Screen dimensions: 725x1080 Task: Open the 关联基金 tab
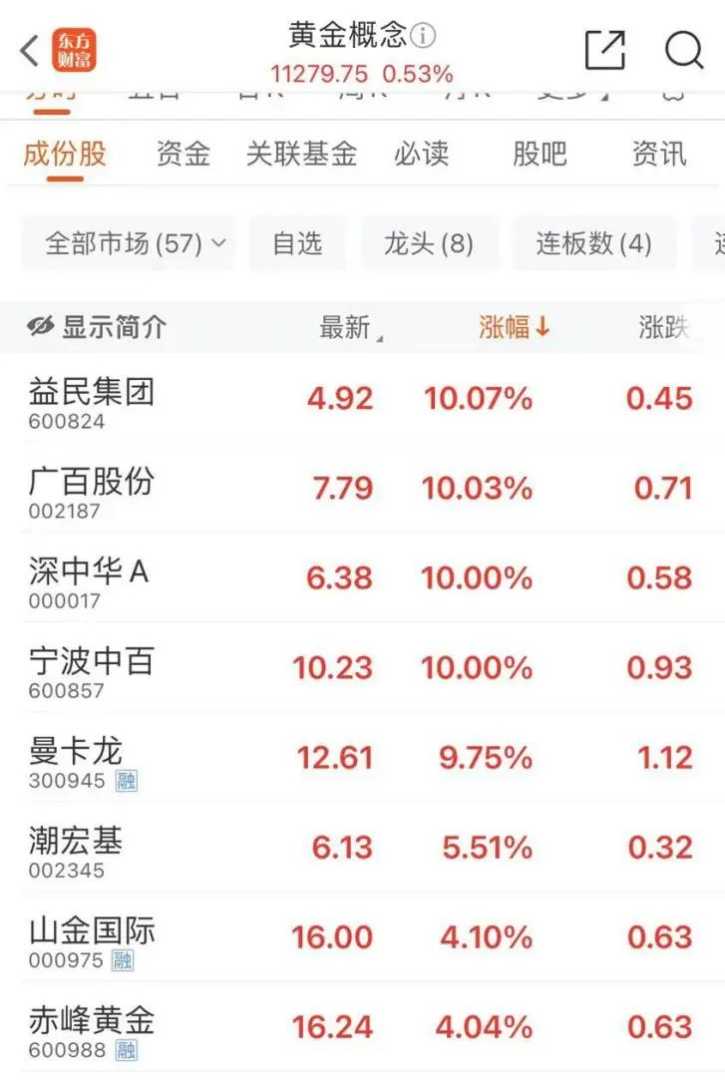click(301, 154)
